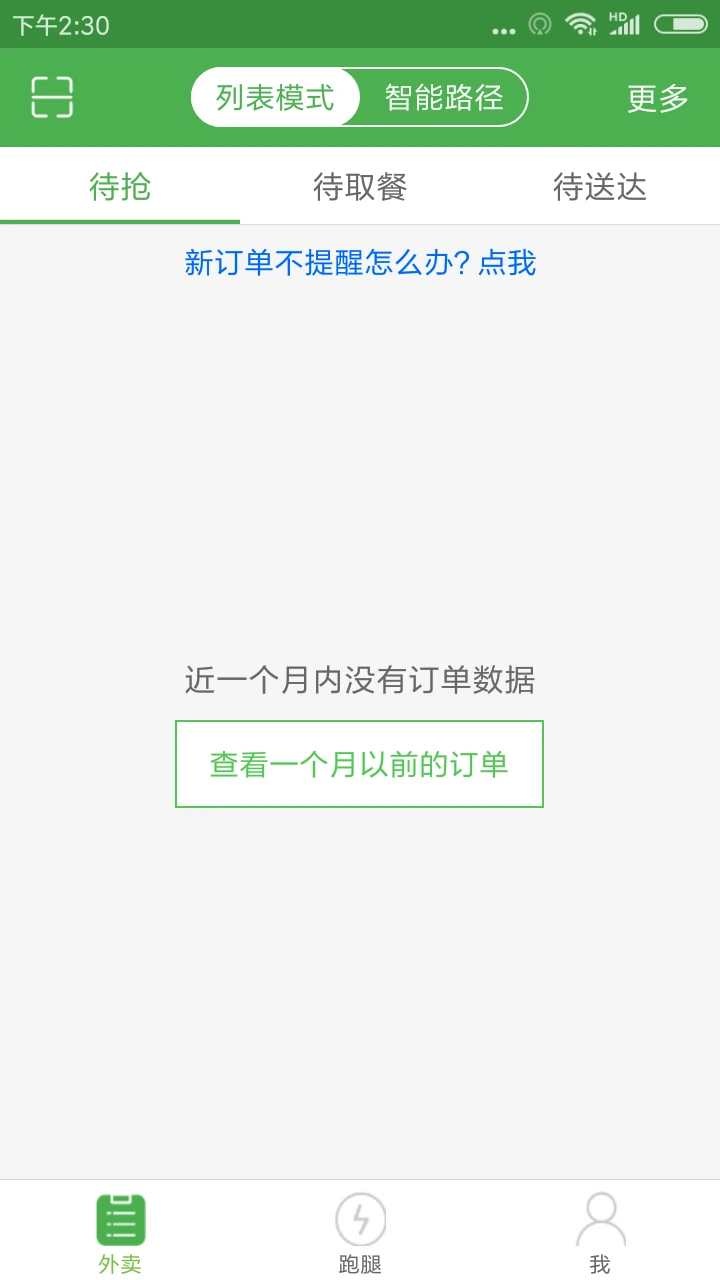Tap 查看一个月以前的订单 button
Viewport: 720px width, 1280px height.
pyautogui.click(x=359, y=762)
